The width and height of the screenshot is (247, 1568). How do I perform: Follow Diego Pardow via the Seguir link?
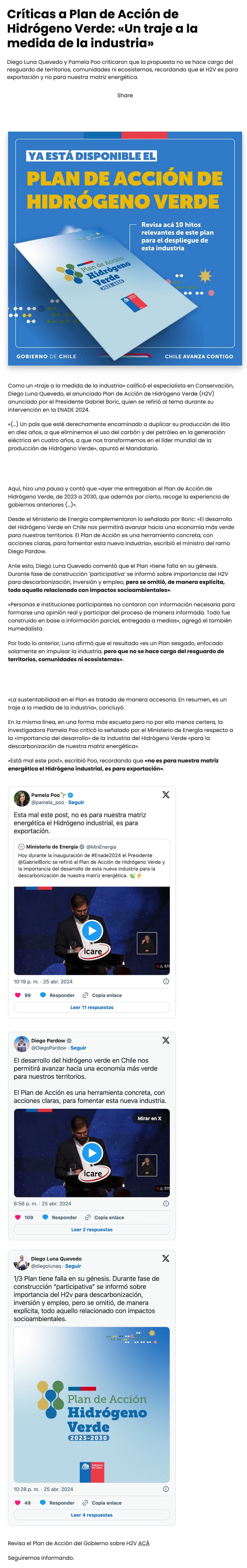[x=78, y=1048]
